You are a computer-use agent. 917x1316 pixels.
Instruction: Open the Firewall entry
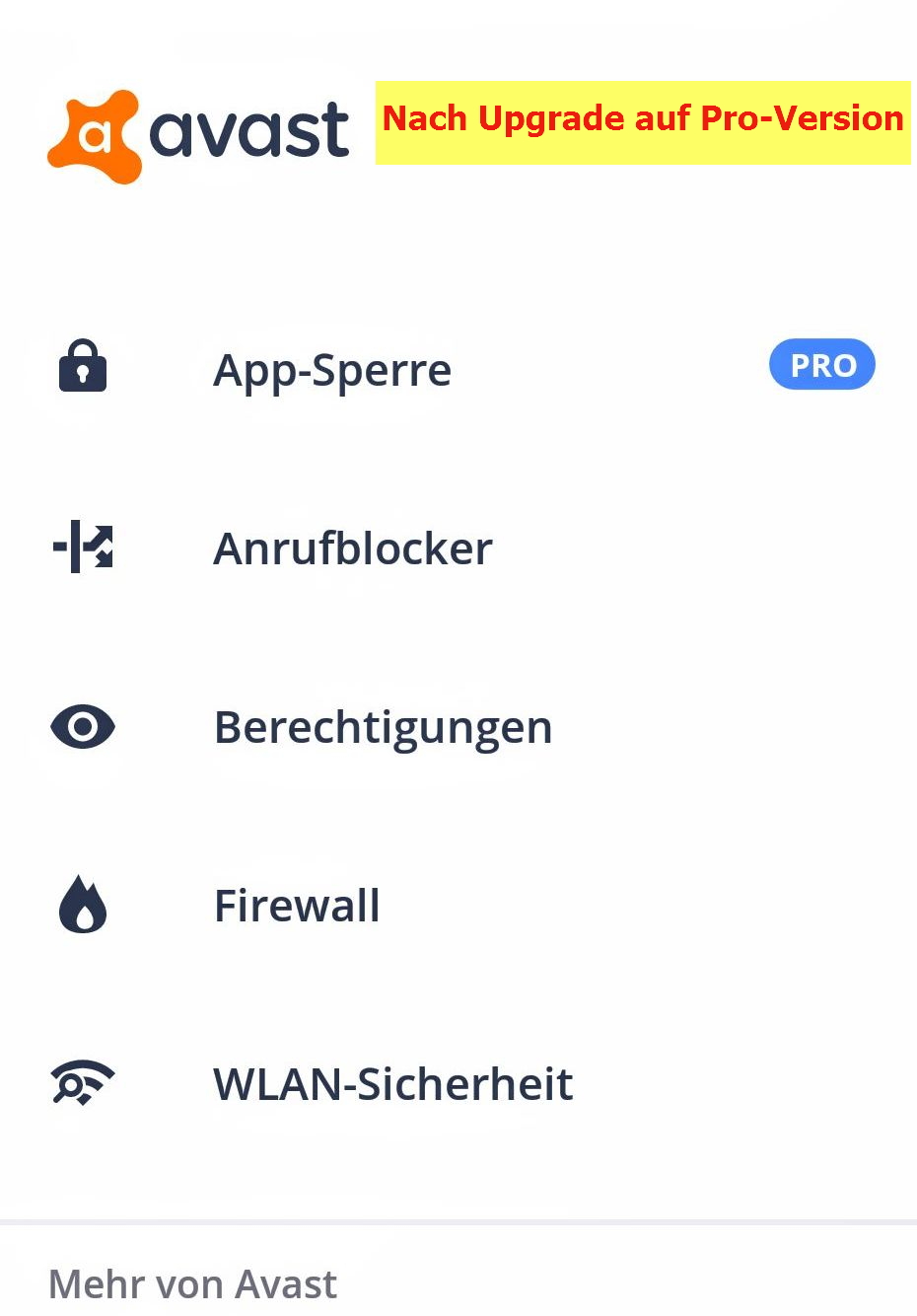coord(297,906)
